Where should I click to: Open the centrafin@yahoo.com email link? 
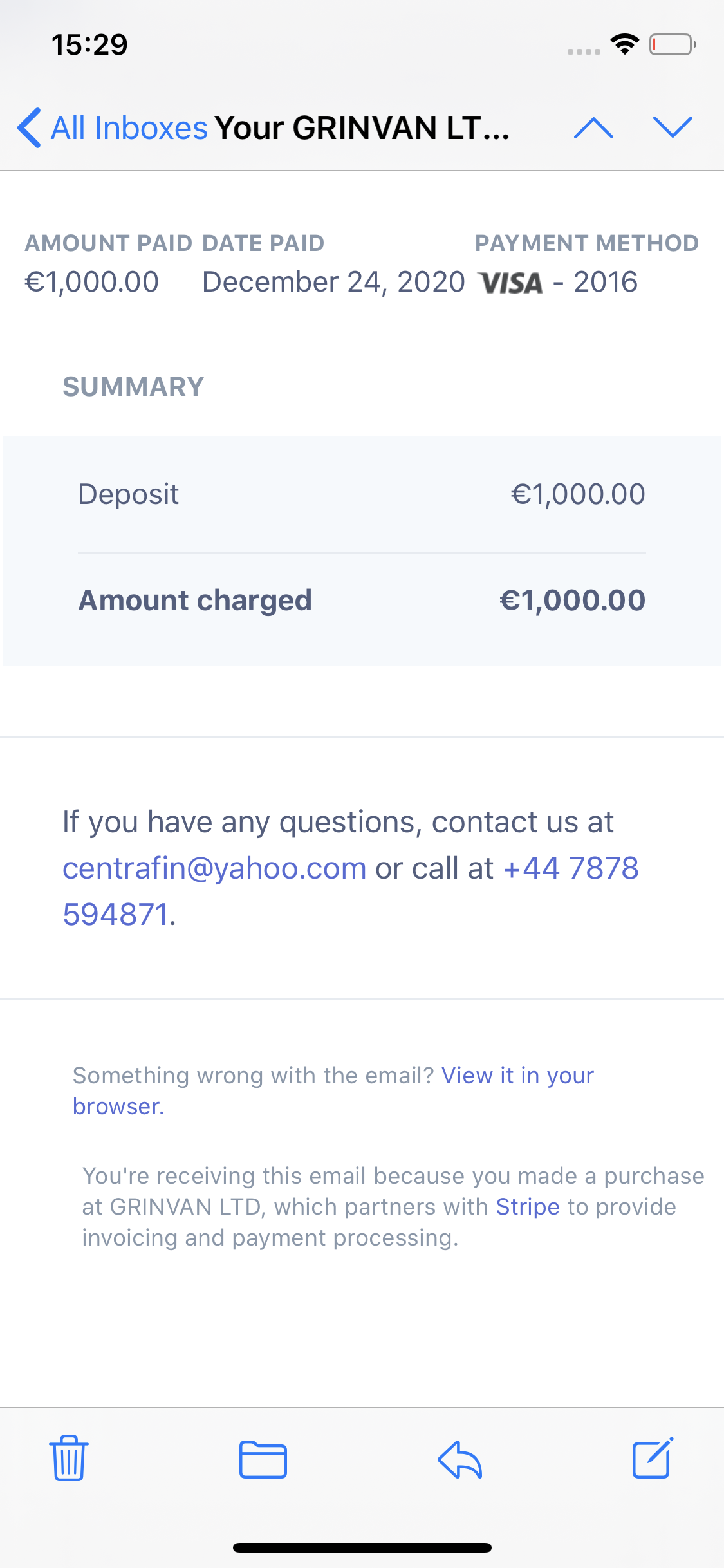click(x=214, y=868)
